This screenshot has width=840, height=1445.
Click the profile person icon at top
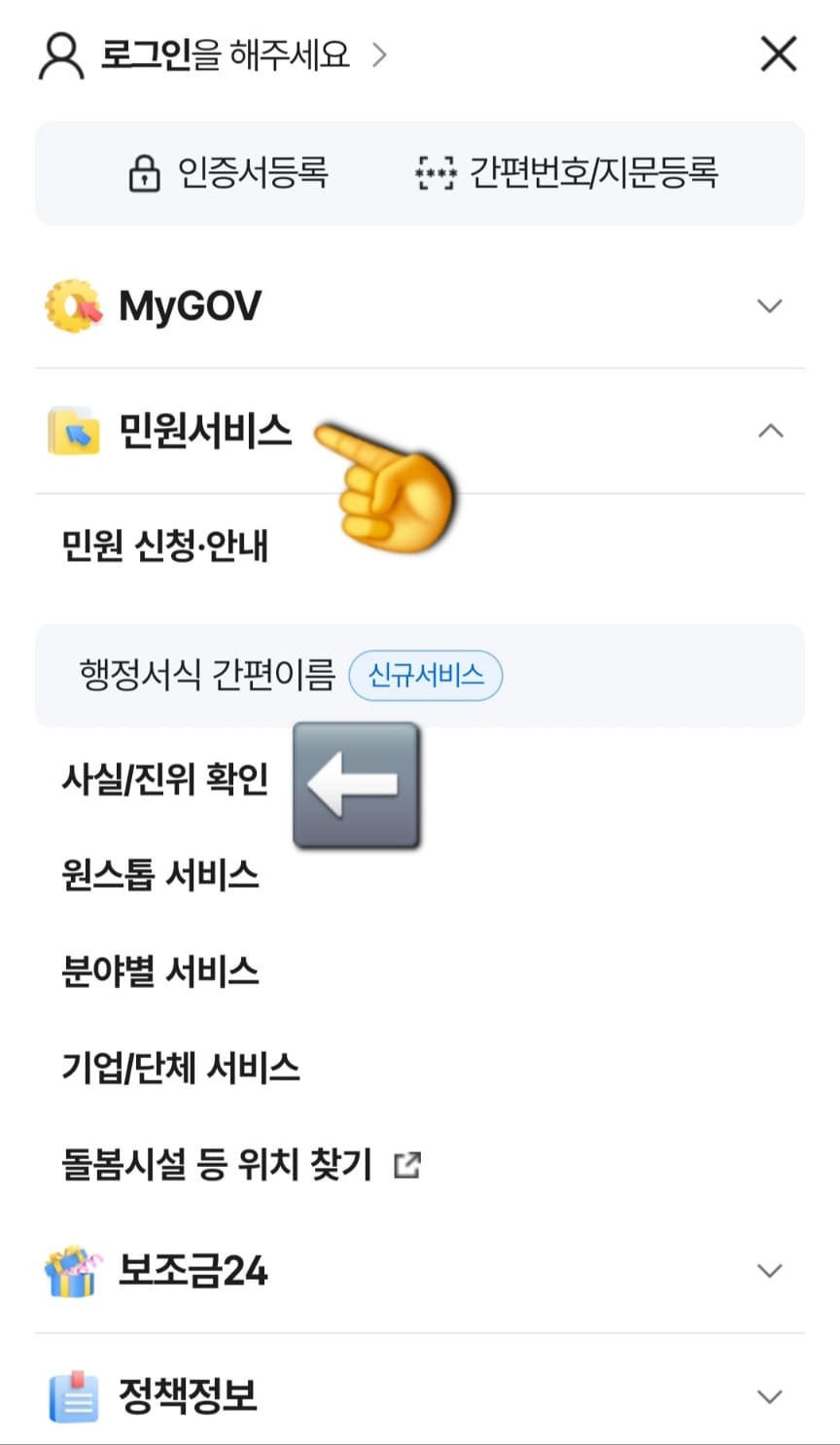[x=61, y=54]
